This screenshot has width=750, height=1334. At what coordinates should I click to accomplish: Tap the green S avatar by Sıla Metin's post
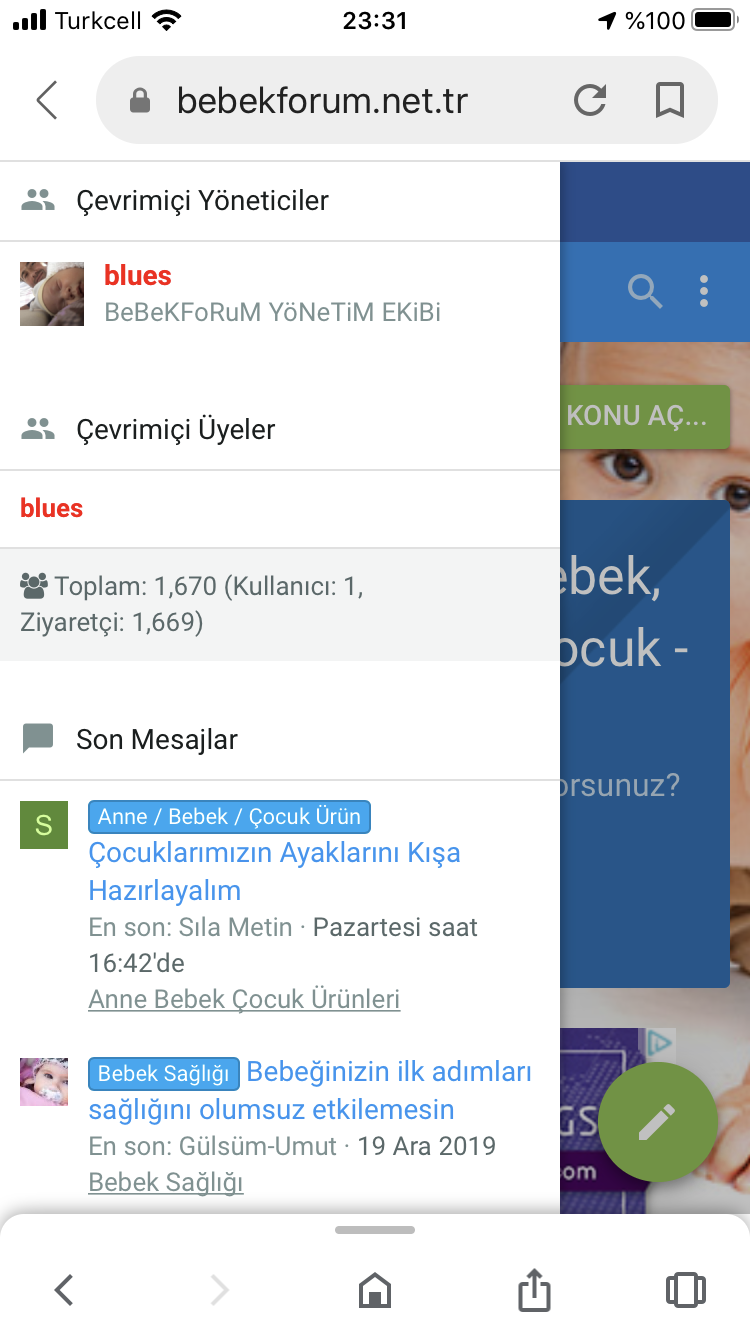pyautogui.click(x=44, y=825)
